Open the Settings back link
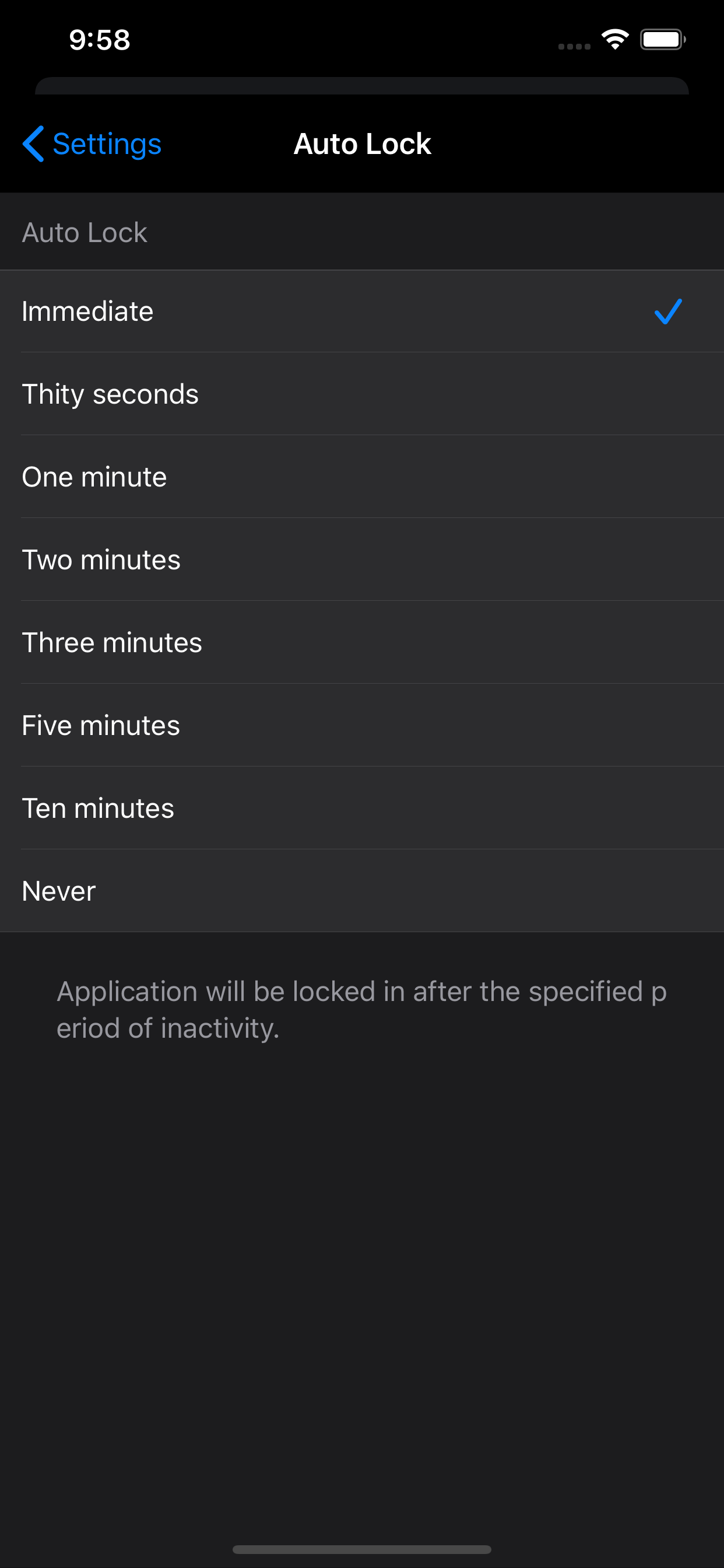 pos(107,145)
